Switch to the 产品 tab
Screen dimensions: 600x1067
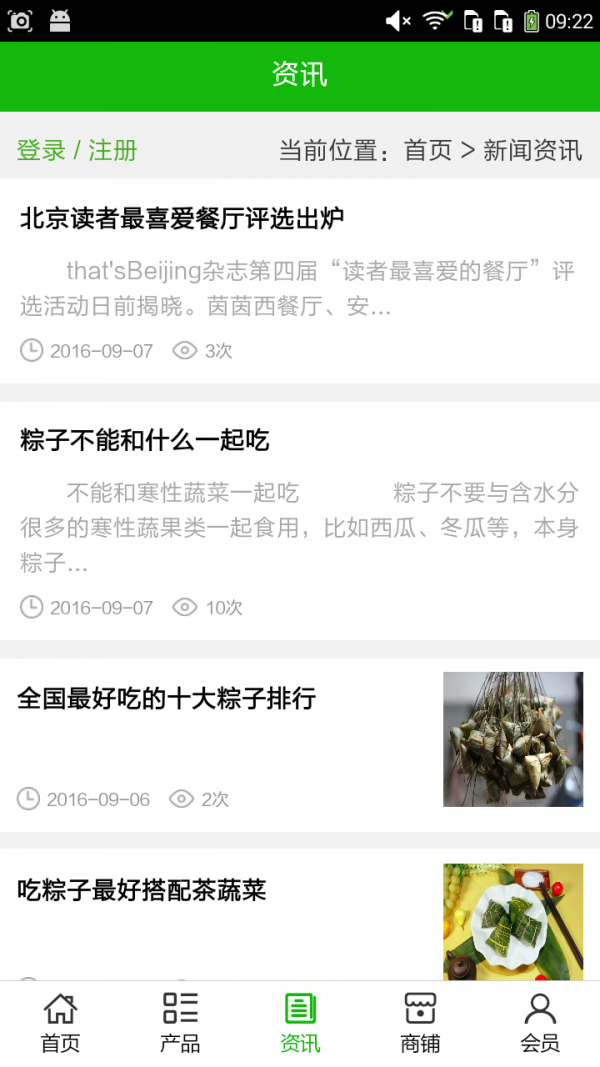180,1023
